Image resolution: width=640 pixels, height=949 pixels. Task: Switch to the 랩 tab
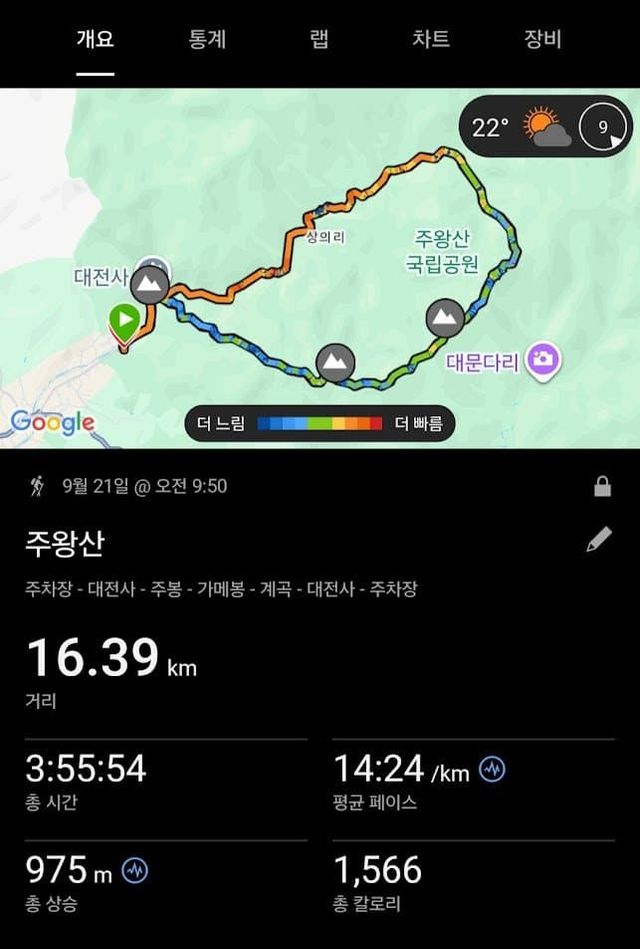pyautogui.click(x=319, y=40)
